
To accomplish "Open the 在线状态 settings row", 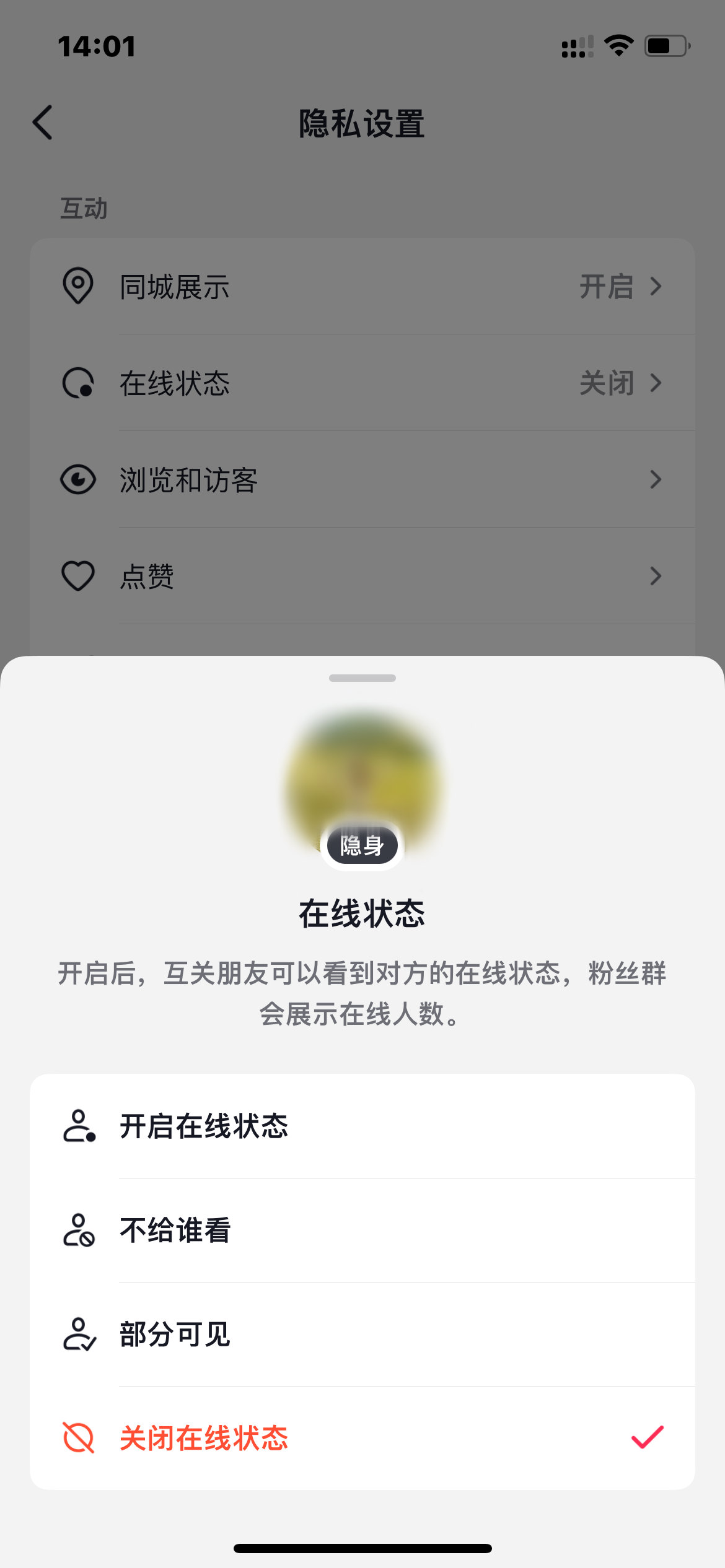I will (x=362, y=383).
